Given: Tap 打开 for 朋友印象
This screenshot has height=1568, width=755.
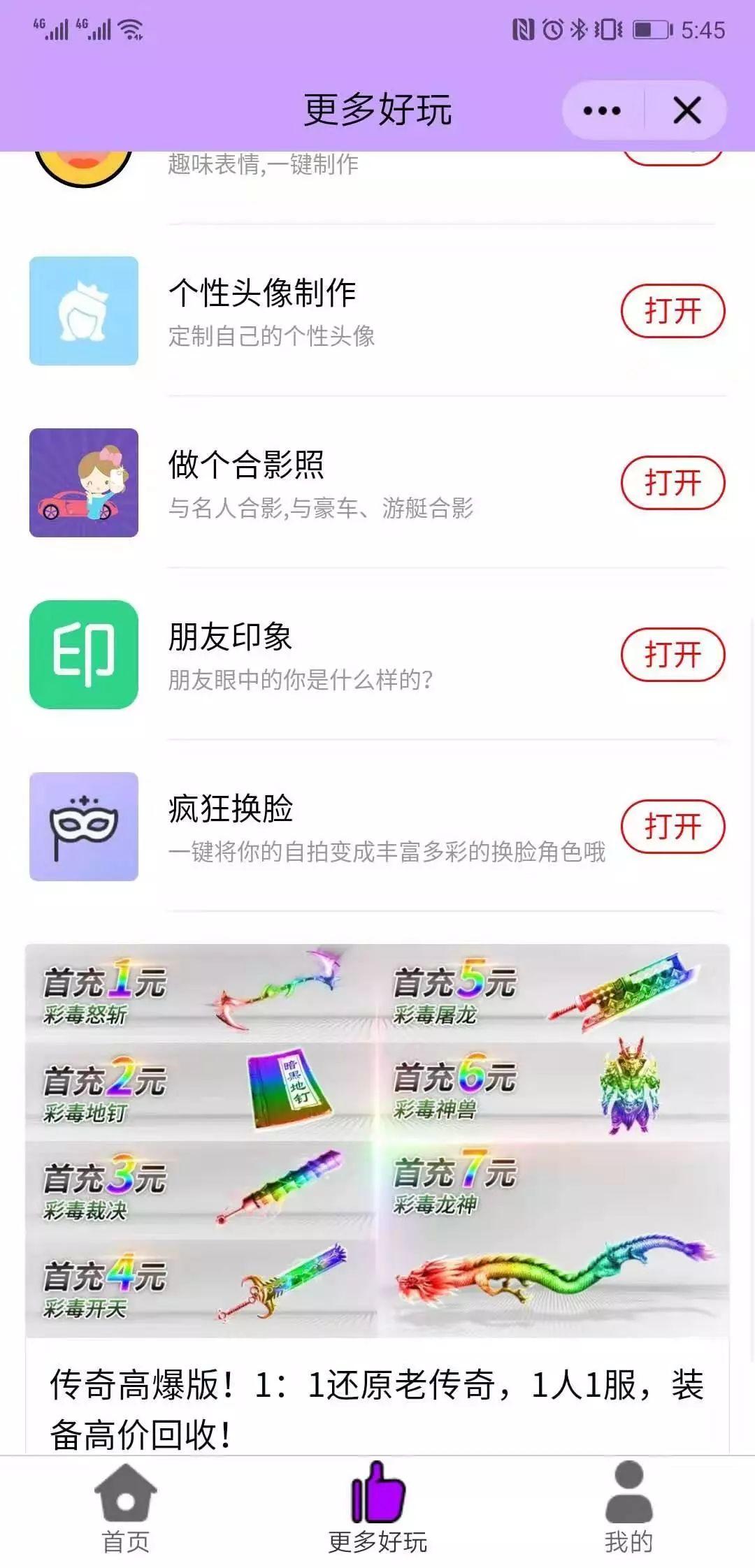Looking at the screenshot, I should (673, 655).
